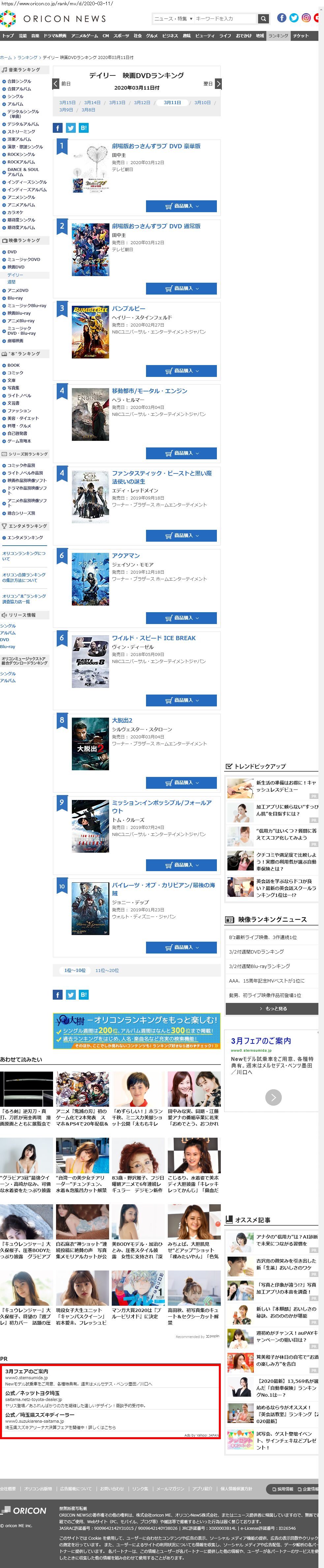This screenshot has height=1568, width=324.
Task: Go to the next day's ranking arrow
Action: coord(218,83)
